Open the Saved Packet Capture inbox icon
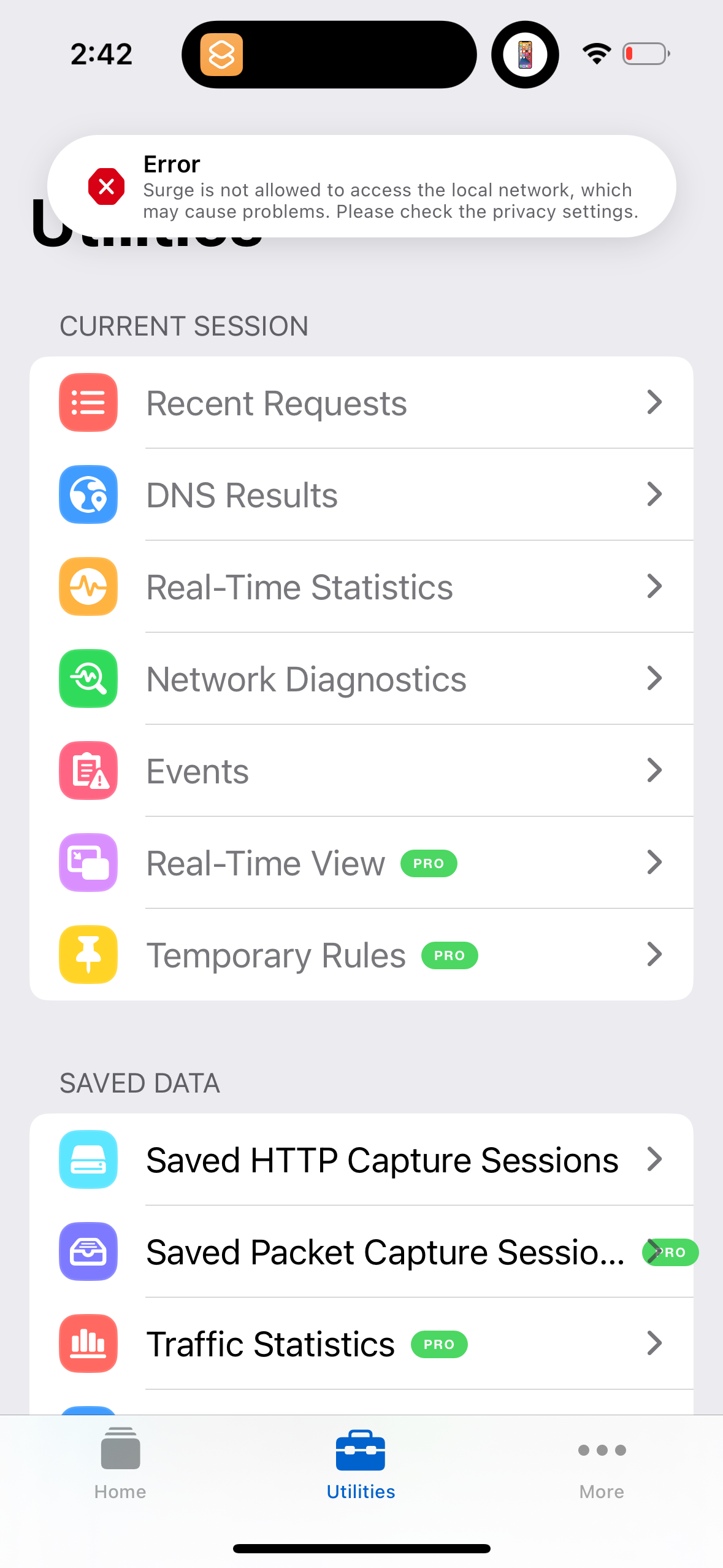 (88, 1251)
